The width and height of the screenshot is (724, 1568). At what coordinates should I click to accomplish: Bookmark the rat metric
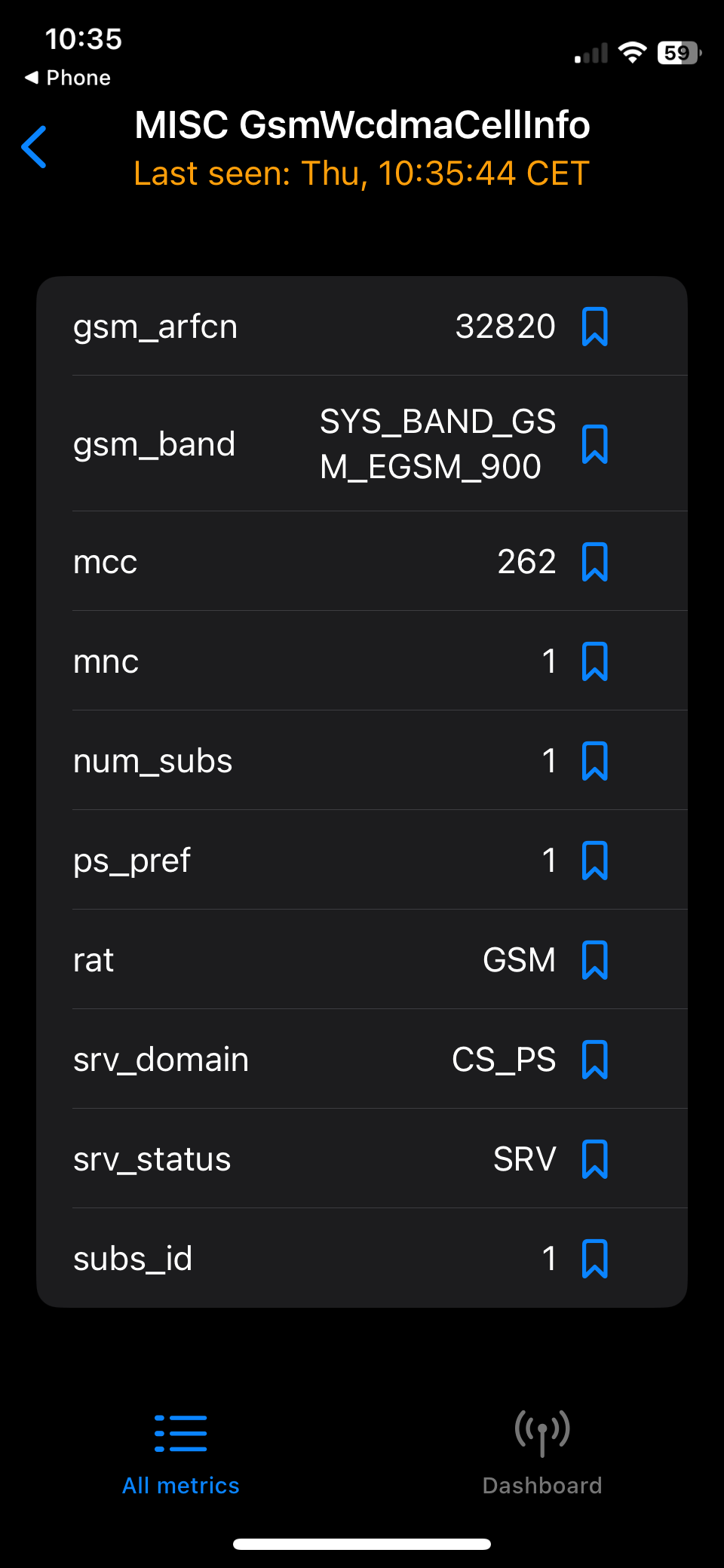click(x=594, y=960)
